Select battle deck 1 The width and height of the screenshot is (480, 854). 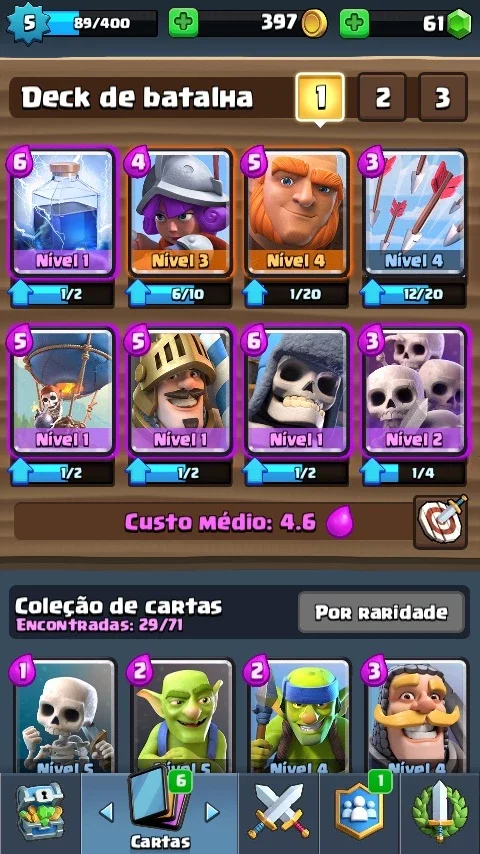(x=320, y=97)
